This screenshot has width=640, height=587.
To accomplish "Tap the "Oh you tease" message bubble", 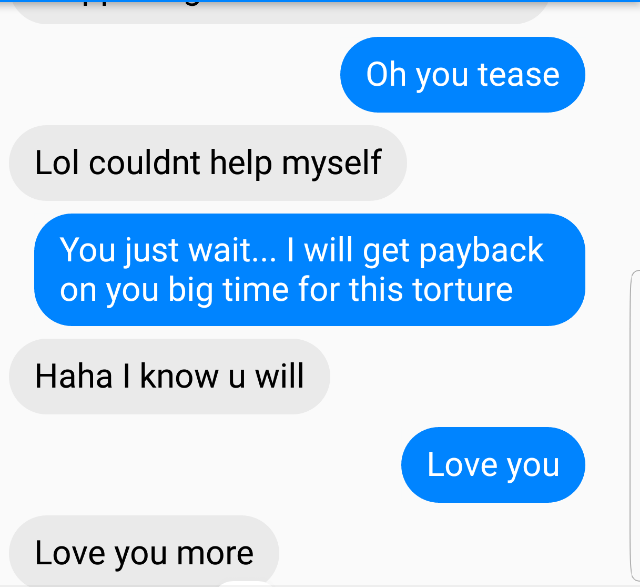I will click(462, 75).
